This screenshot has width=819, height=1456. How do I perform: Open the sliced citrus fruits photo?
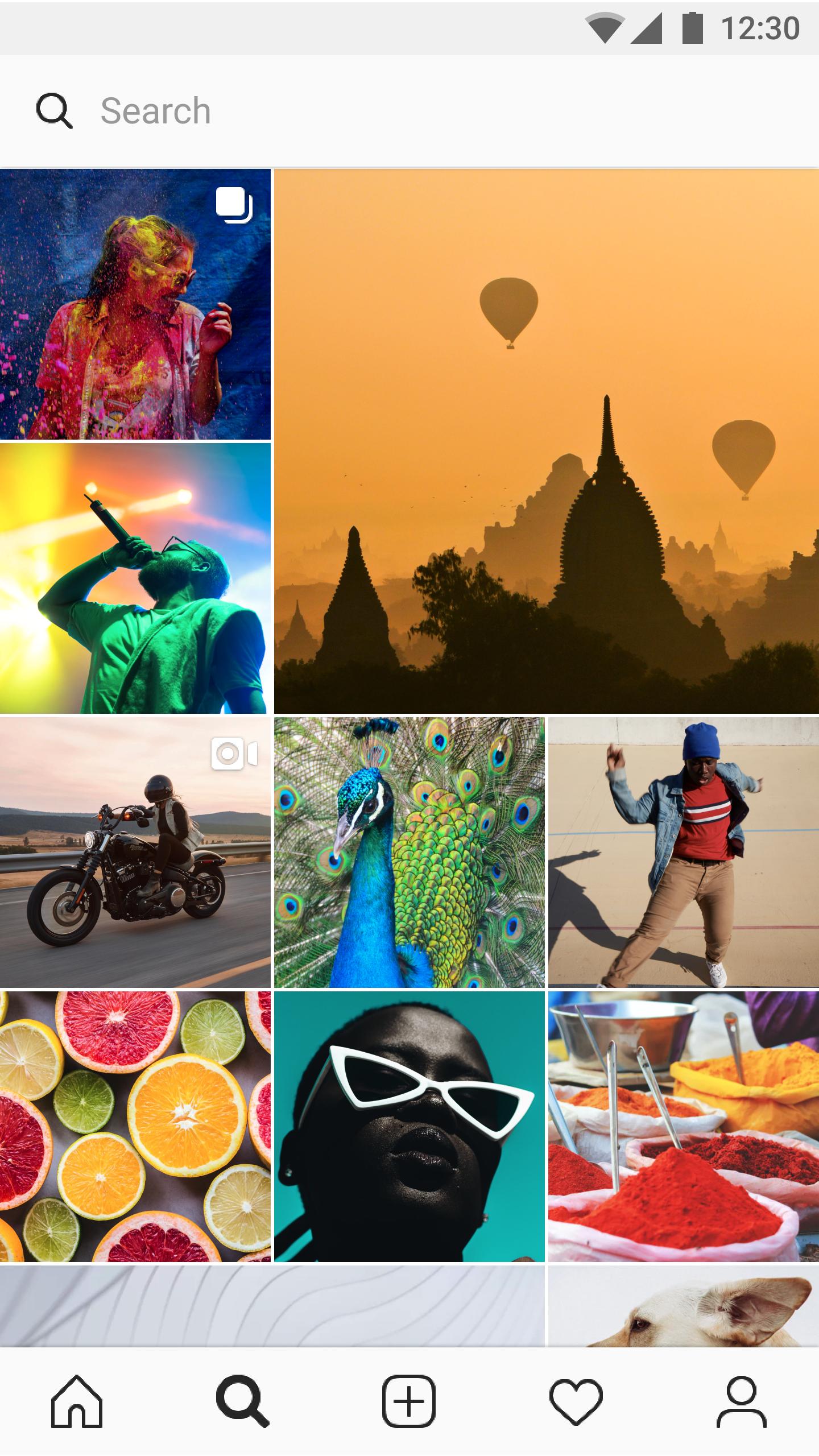(x=135, y=1127)
